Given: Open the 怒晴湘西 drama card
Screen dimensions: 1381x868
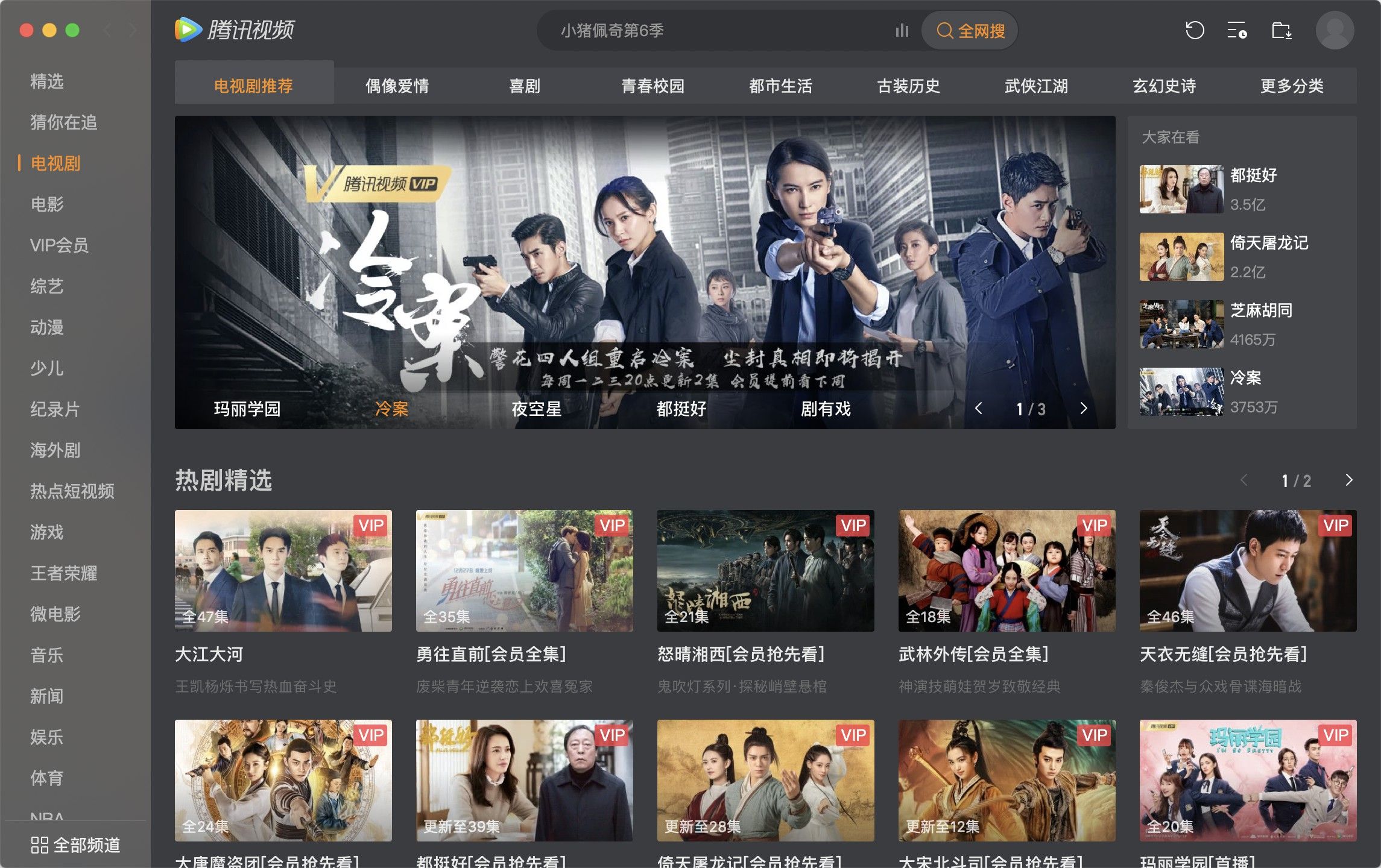Looking at the screenshot, I should (x=765, y=571).
